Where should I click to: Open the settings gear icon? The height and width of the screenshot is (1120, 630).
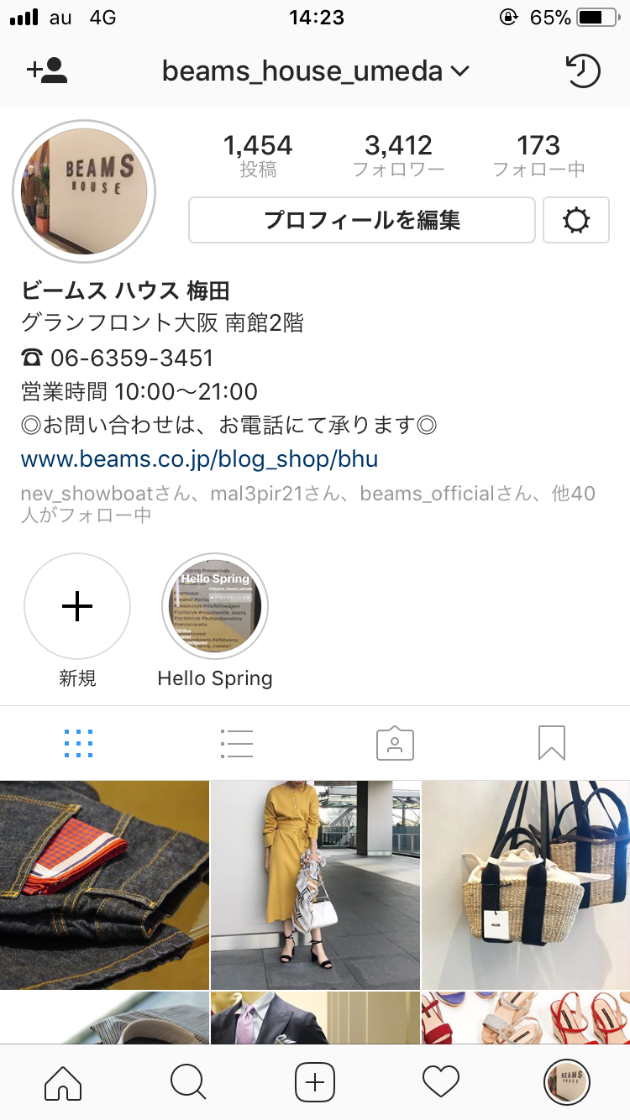click(576, 220)
